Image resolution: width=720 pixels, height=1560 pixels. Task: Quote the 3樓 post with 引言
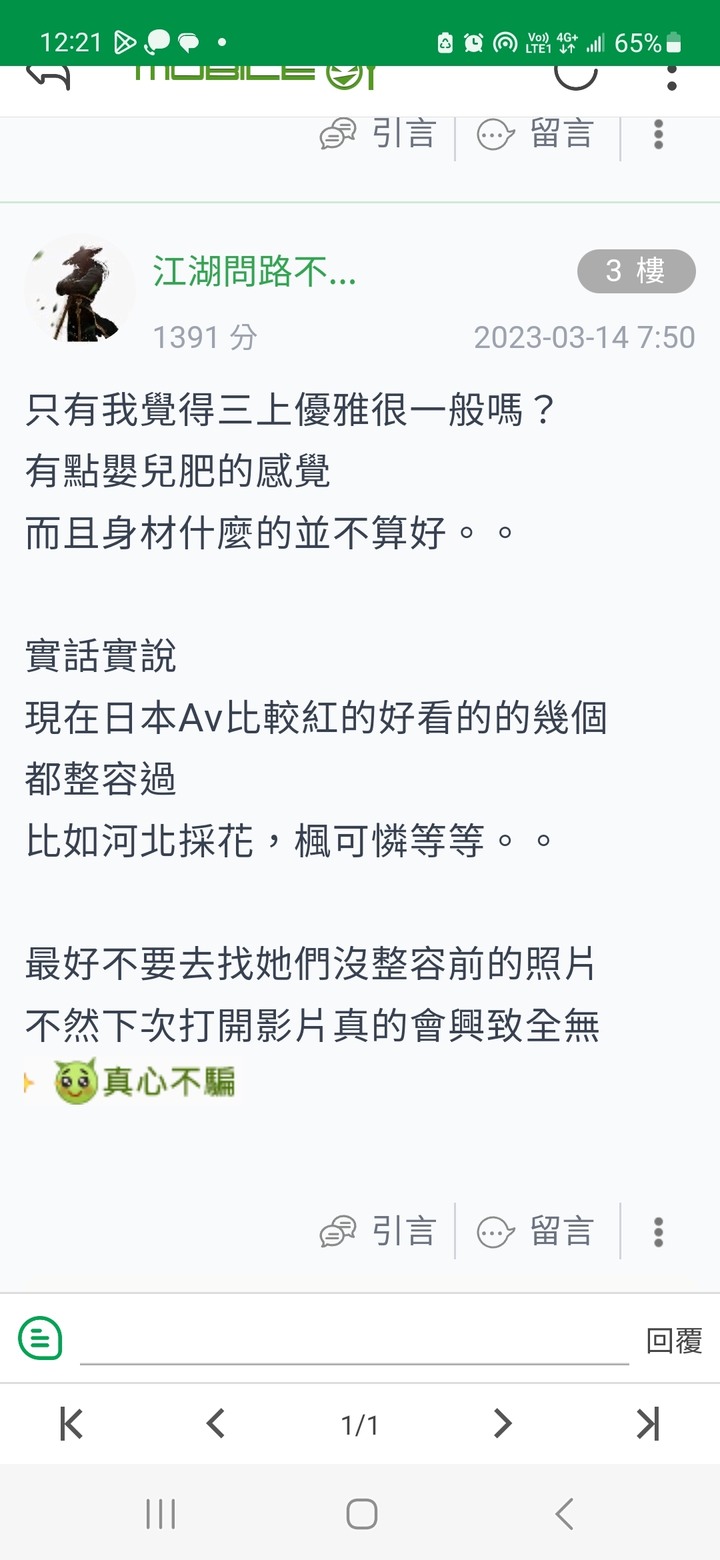(x=378, y=1231)
